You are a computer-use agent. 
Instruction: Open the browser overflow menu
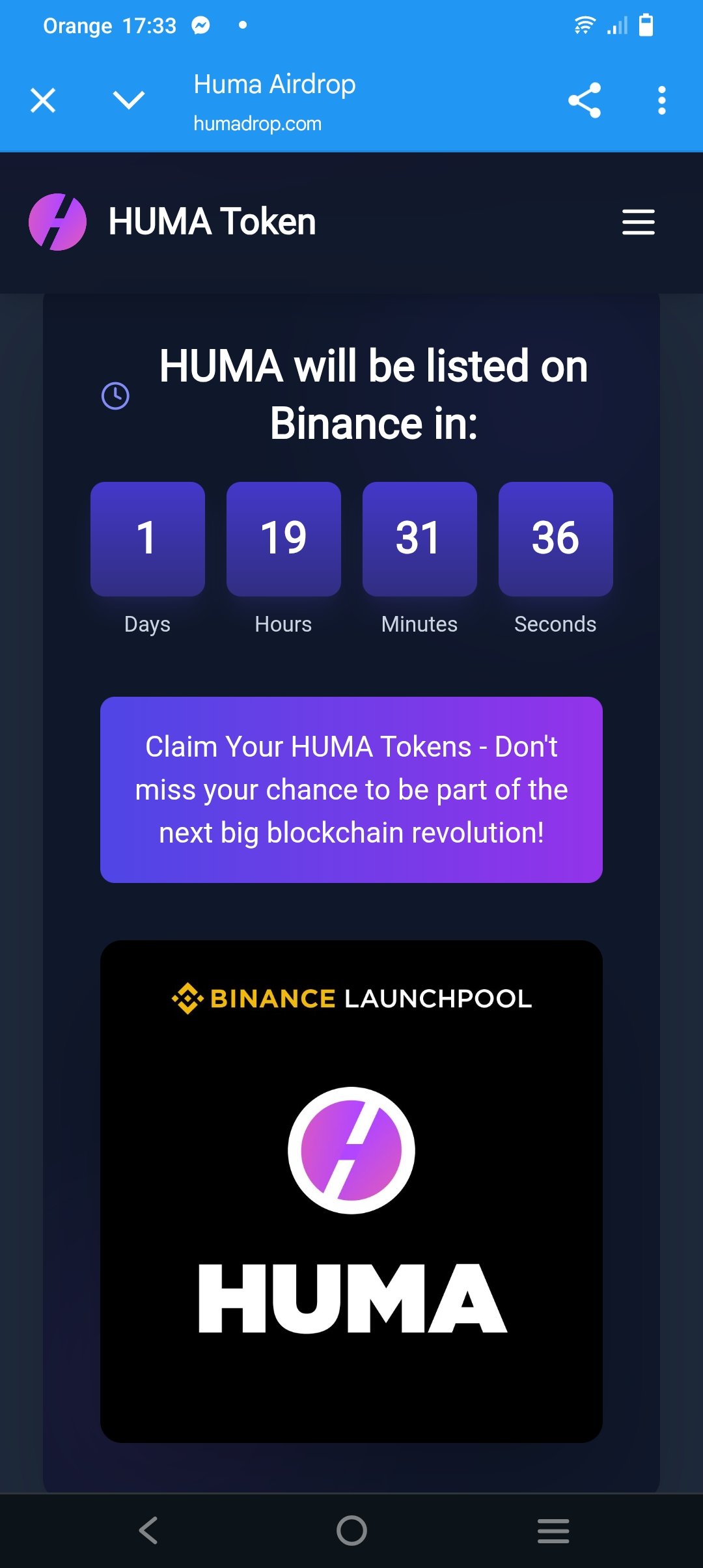coord(662,100)
